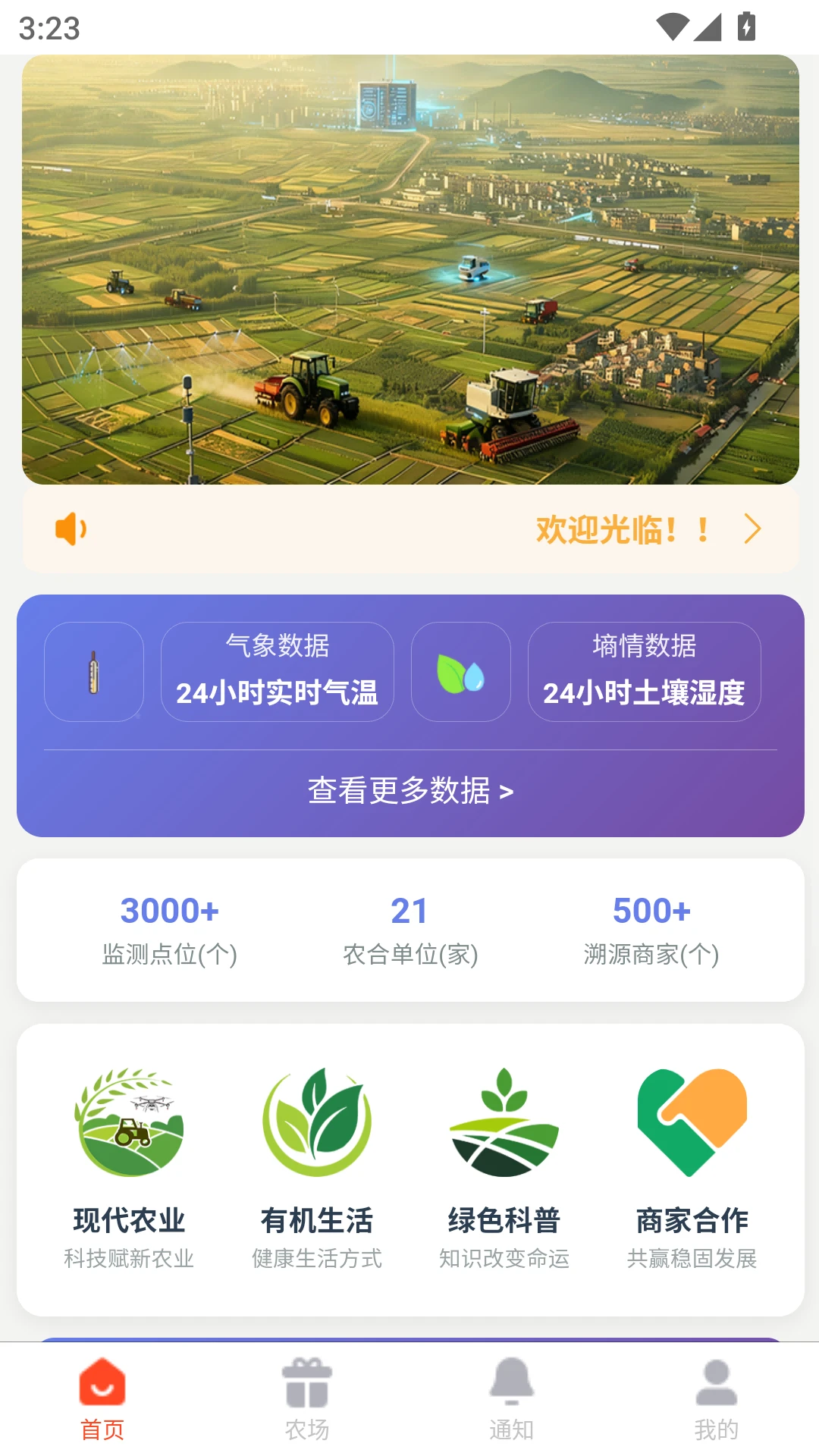Switch to the 我的 tab

click(716, 1403)
